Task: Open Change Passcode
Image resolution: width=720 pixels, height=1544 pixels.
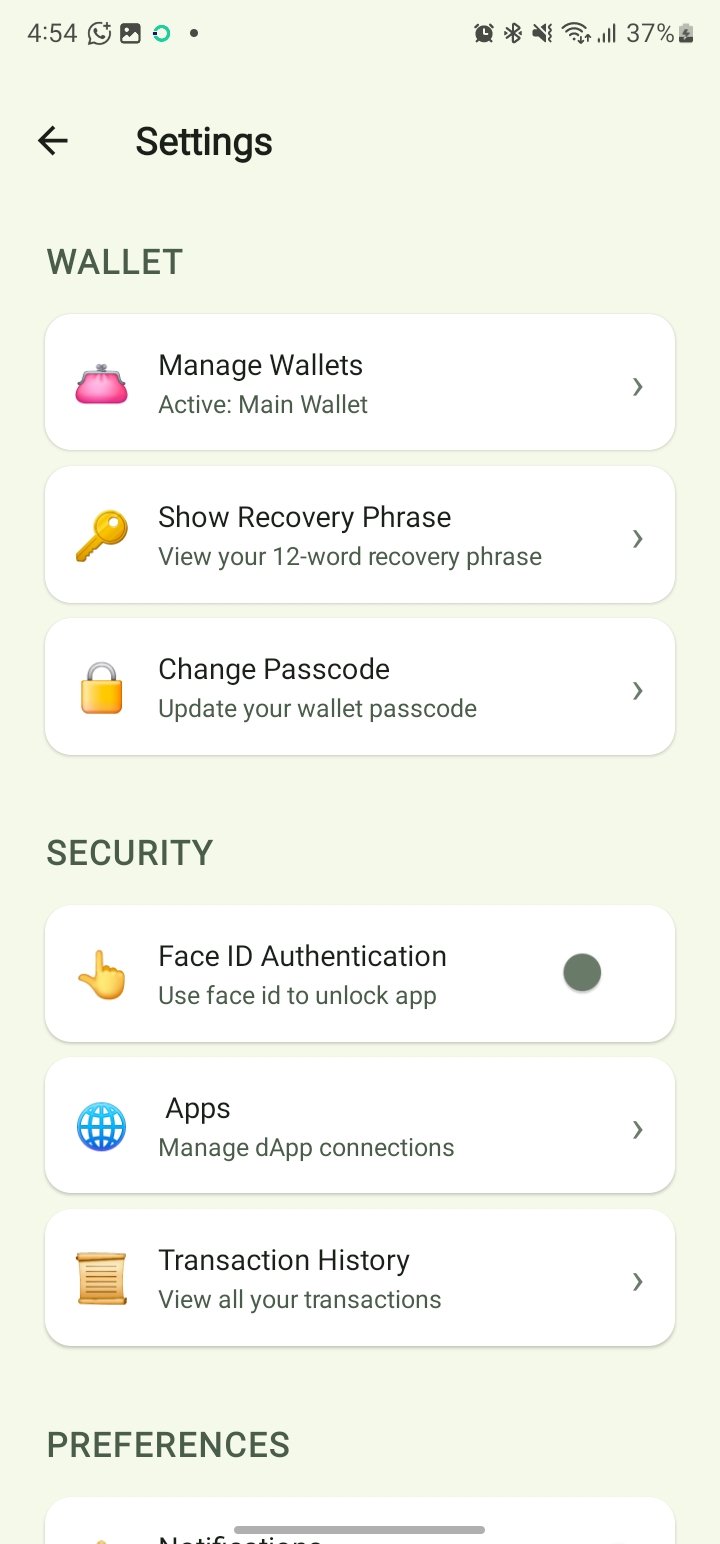Action: (x=360, y=687)
